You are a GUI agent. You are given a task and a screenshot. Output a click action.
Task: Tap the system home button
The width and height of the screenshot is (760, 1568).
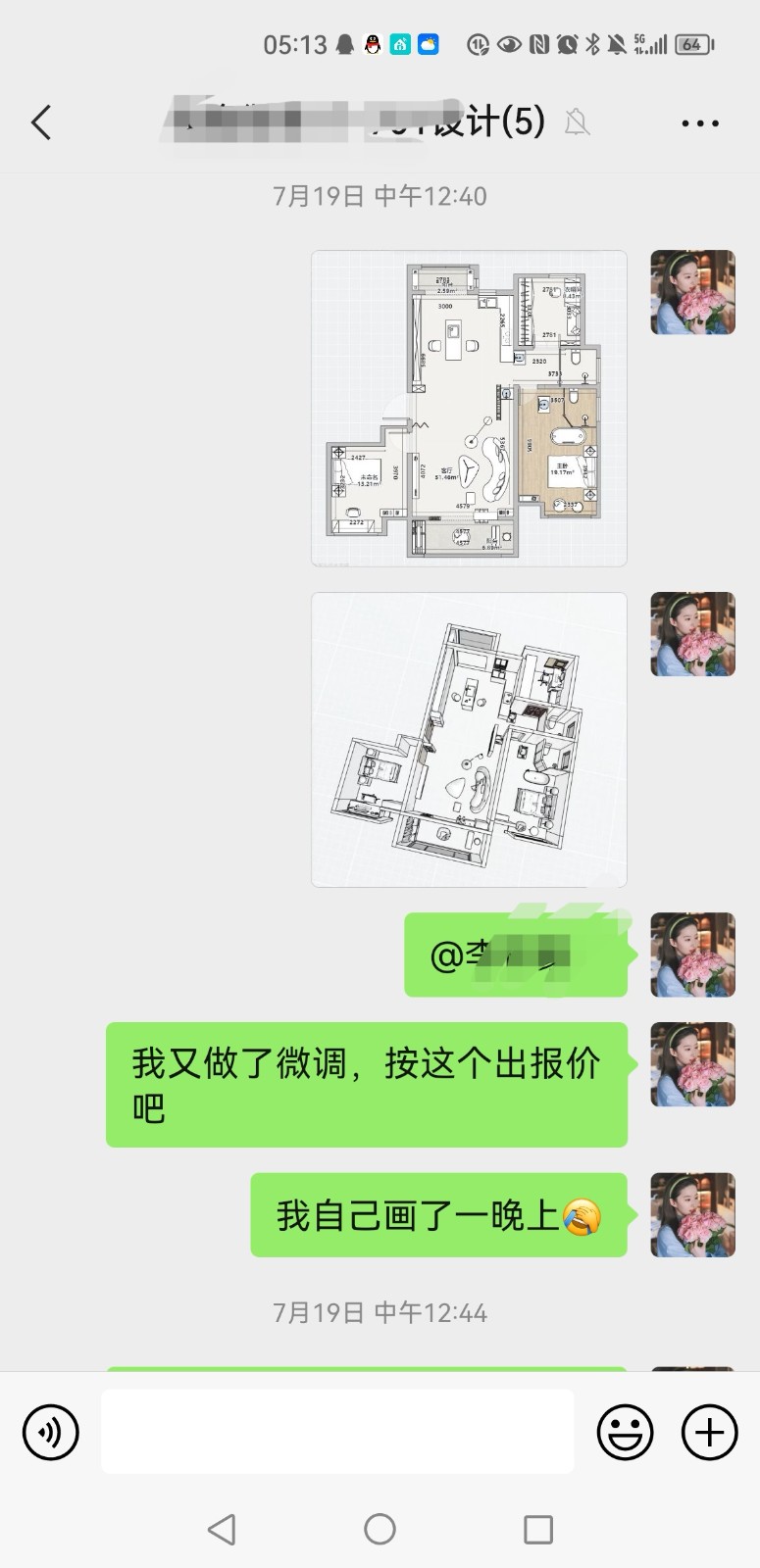(x=380, y=1529)
